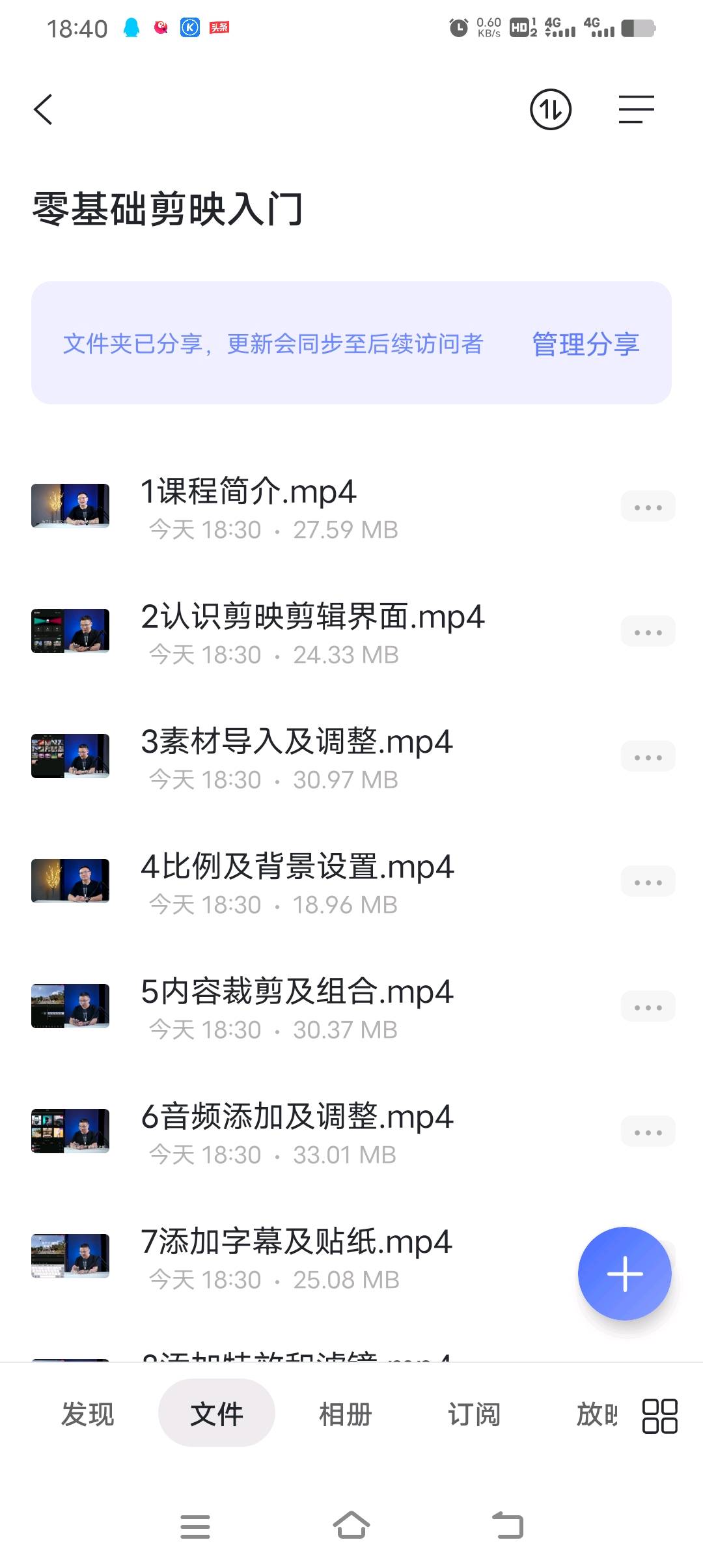Open the options menu for 3素材导入及调整.mp4
Image resolution: width=703 pixels, height=1568 pixels.
pyautogui.click(x=648, y=757)
